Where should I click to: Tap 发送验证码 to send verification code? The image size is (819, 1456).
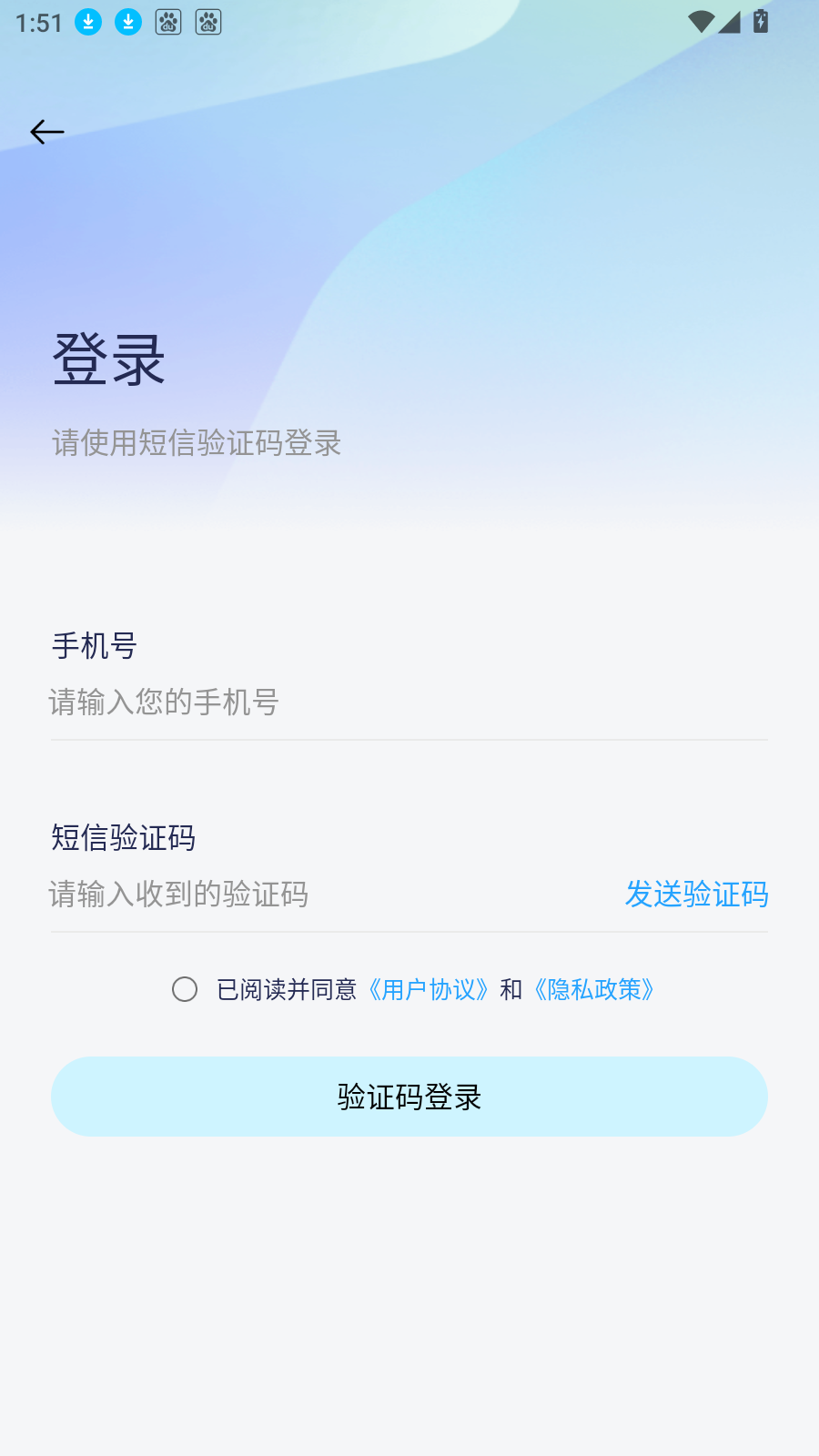click(696, 895)
